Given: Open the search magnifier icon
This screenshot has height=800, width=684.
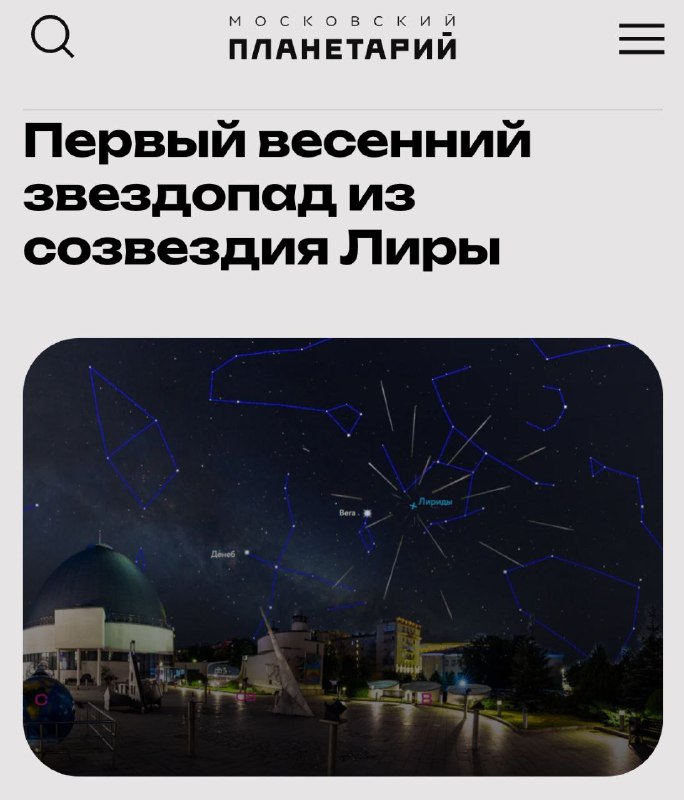Looking at the screenshot, I should click(52, 38).
